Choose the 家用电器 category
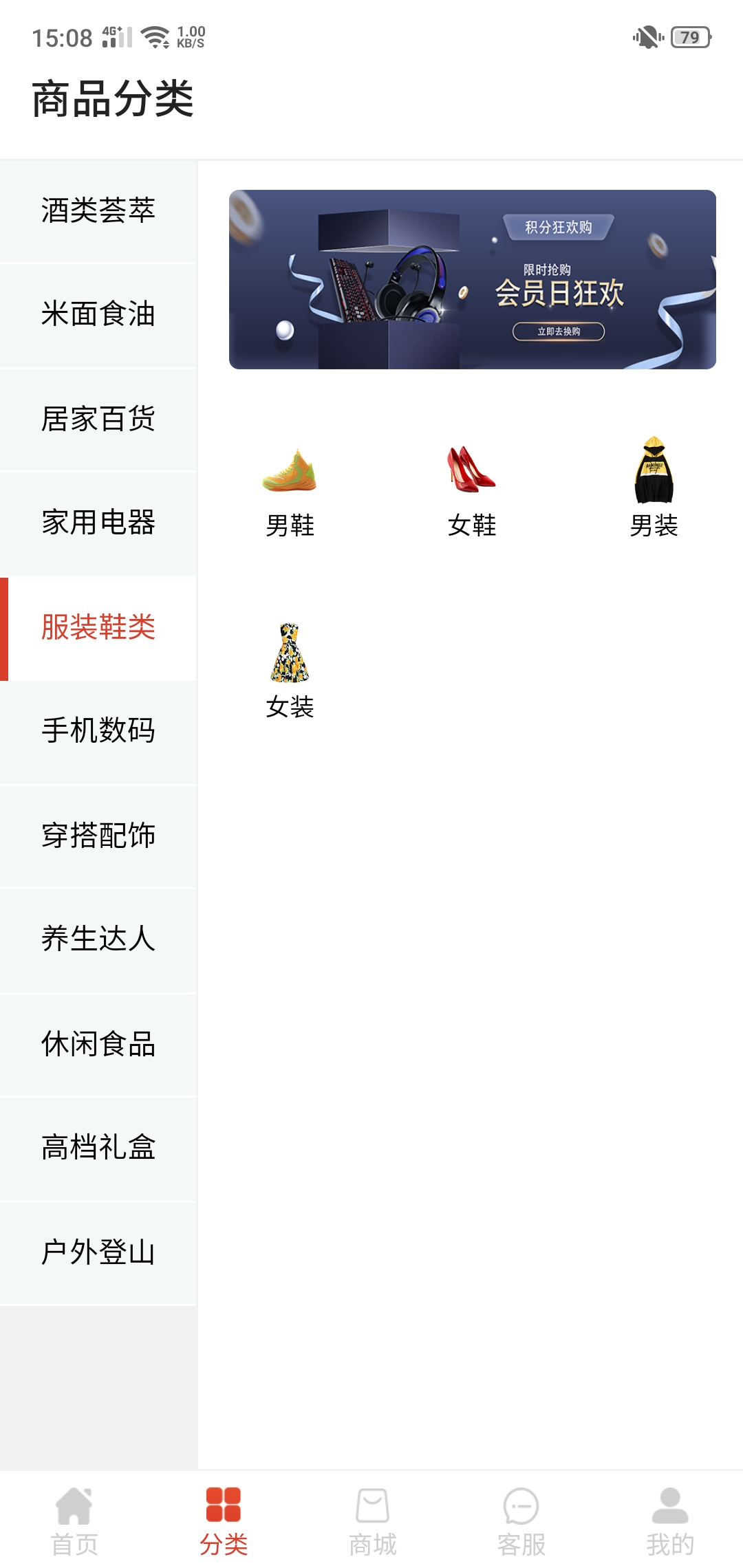This screenshot has width=743, height=1568. coord(98,523)
